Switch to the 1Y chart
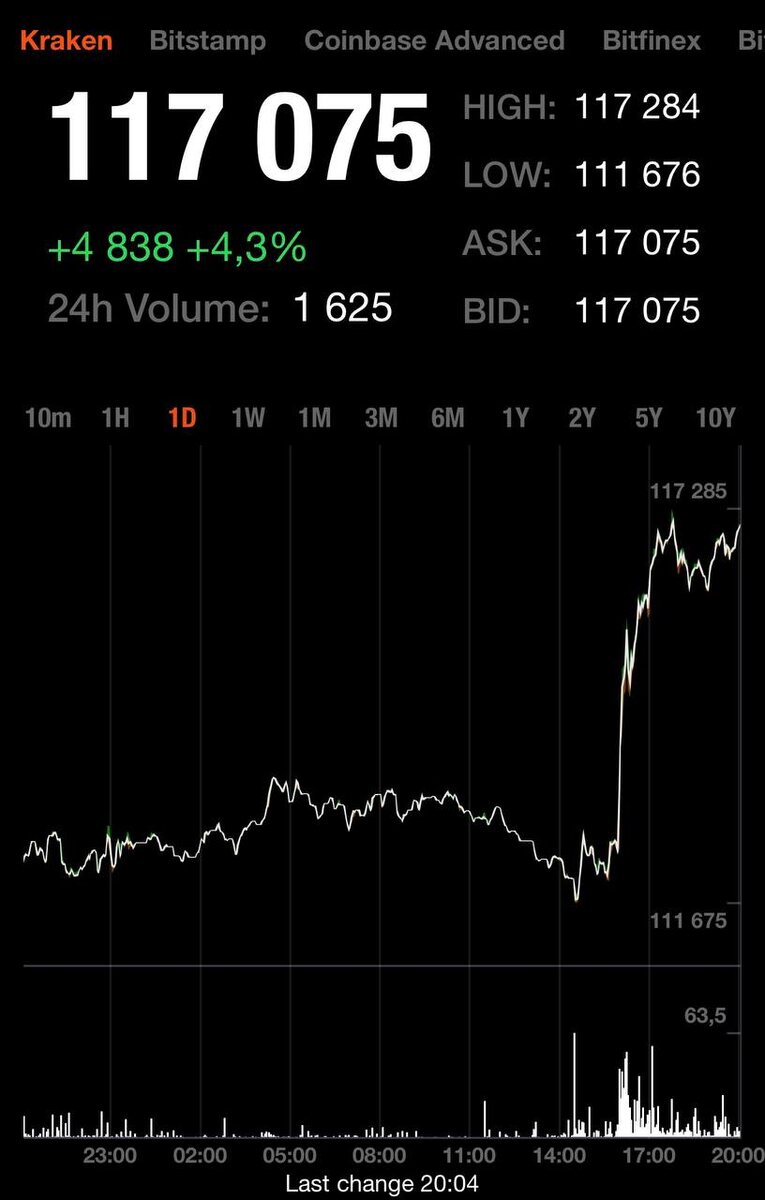Image resolution: width=765 pixels, height=1200 pixels. [515, 418]
